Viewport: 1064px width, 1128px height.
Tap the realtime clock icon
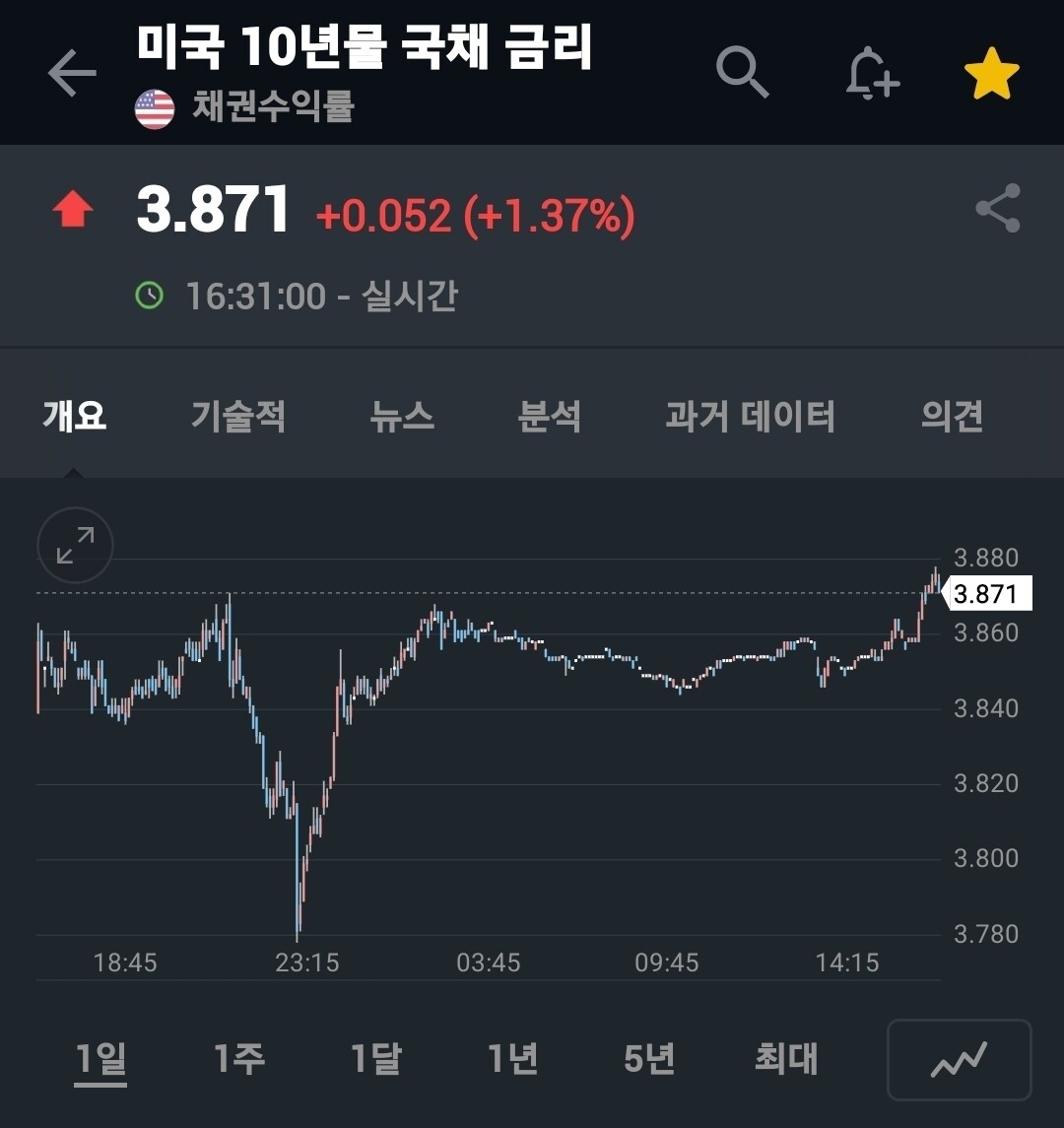pyautogui.click(x=149, y=296)
